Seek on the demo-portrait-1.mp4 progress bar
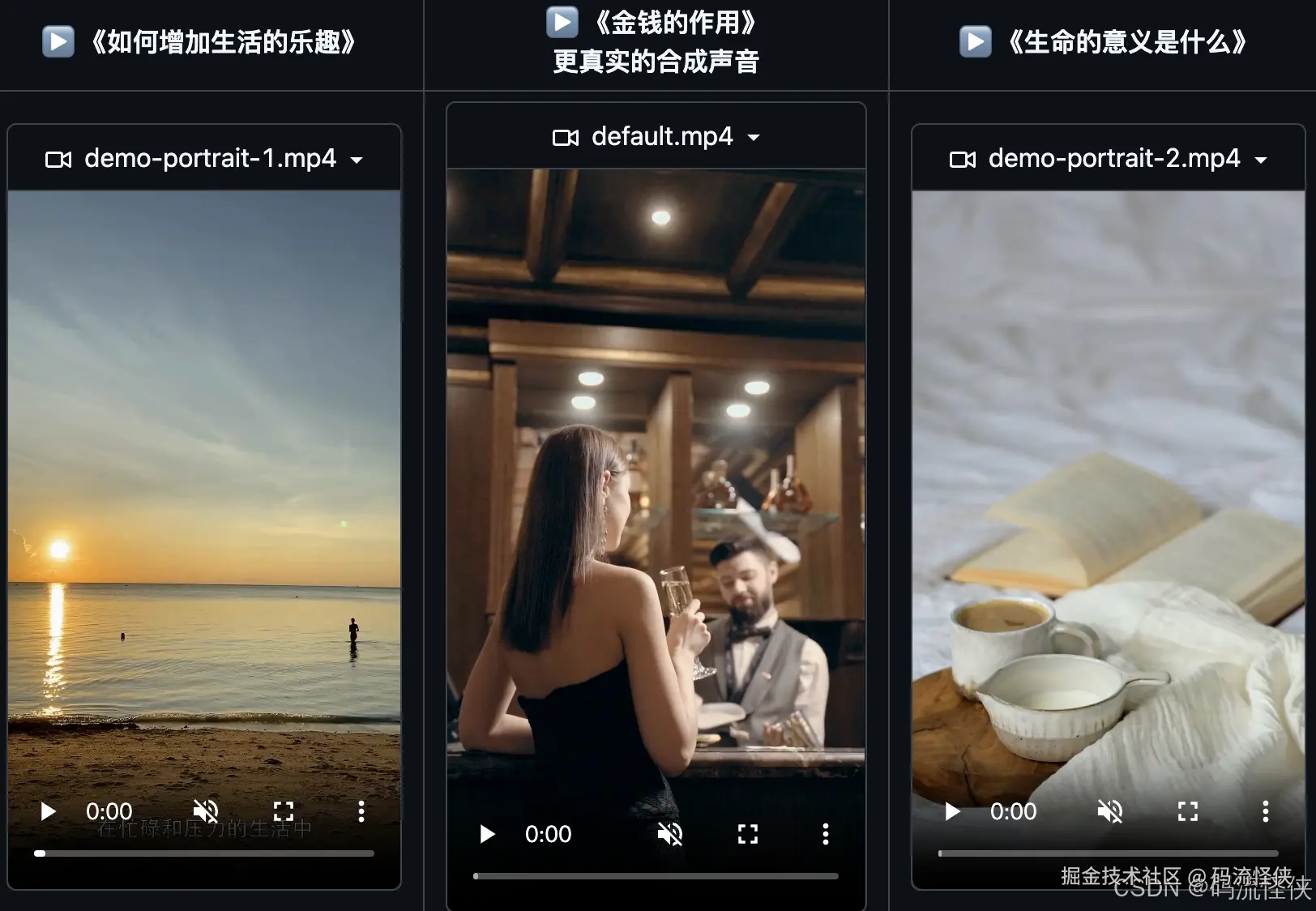Viewport: 1316px width, 911px height. point(204,853)
